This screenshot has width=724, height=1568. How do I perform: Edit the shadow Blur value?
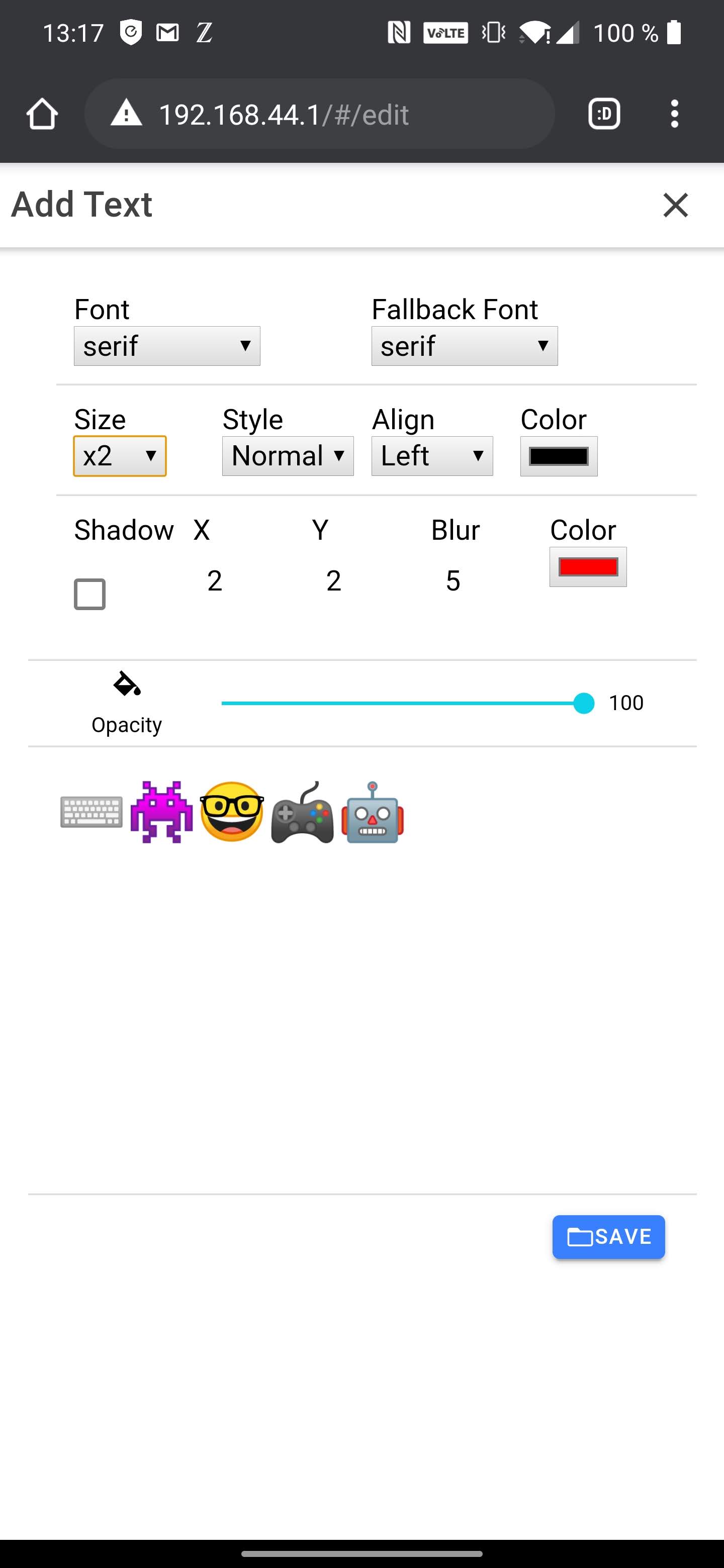[452, 580]
